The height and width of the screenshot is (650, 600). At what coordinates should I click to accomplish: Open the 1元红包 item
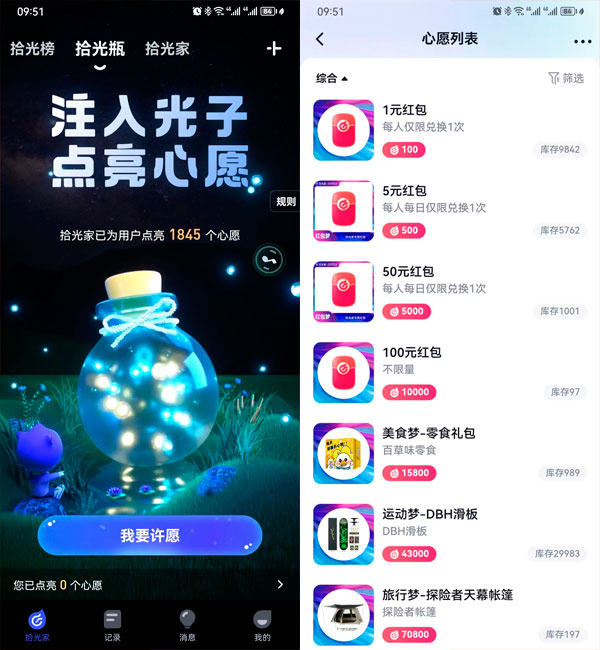coord(450,130)
